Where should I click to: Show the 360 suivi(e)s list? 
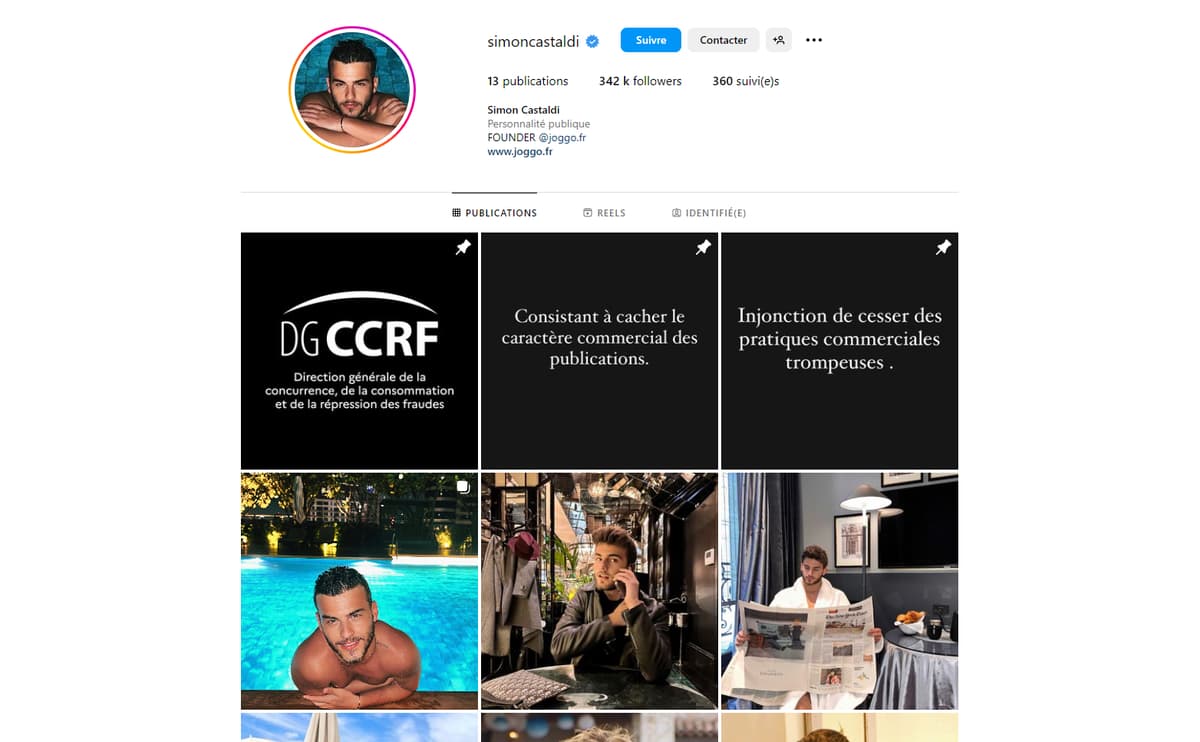[745, 81]
